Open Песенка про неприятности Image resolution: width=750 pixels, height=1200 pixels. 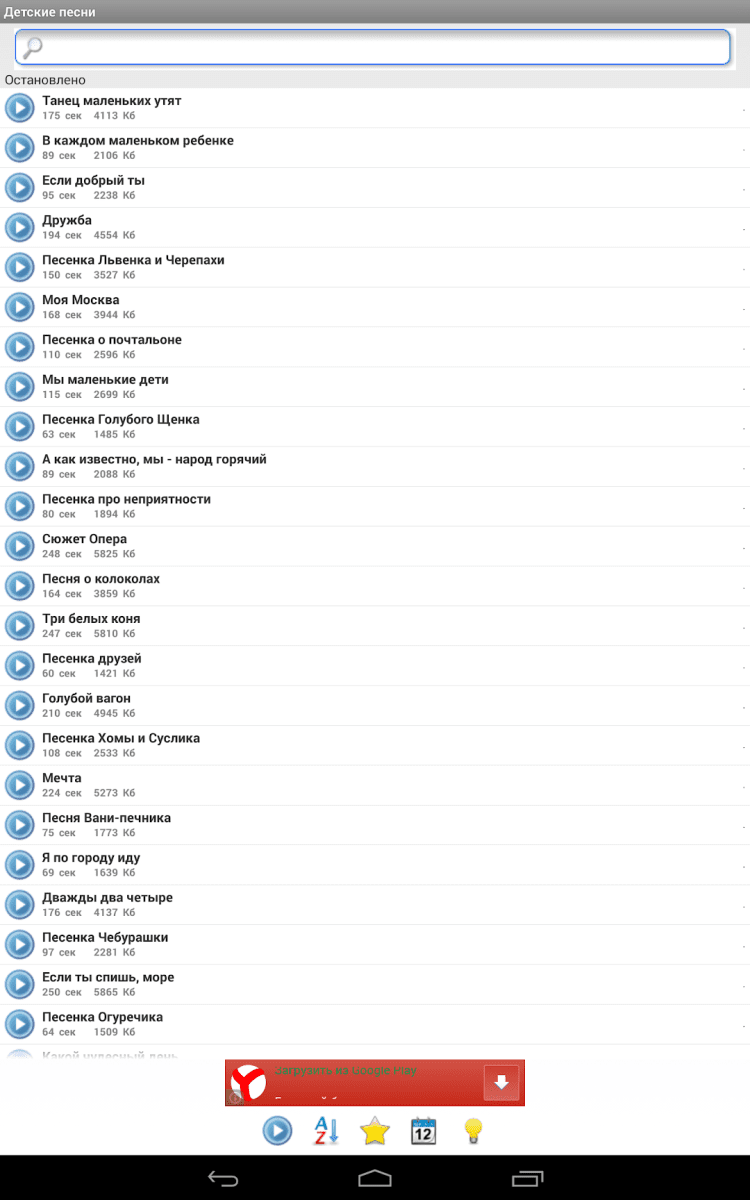[x=126, y=499]
